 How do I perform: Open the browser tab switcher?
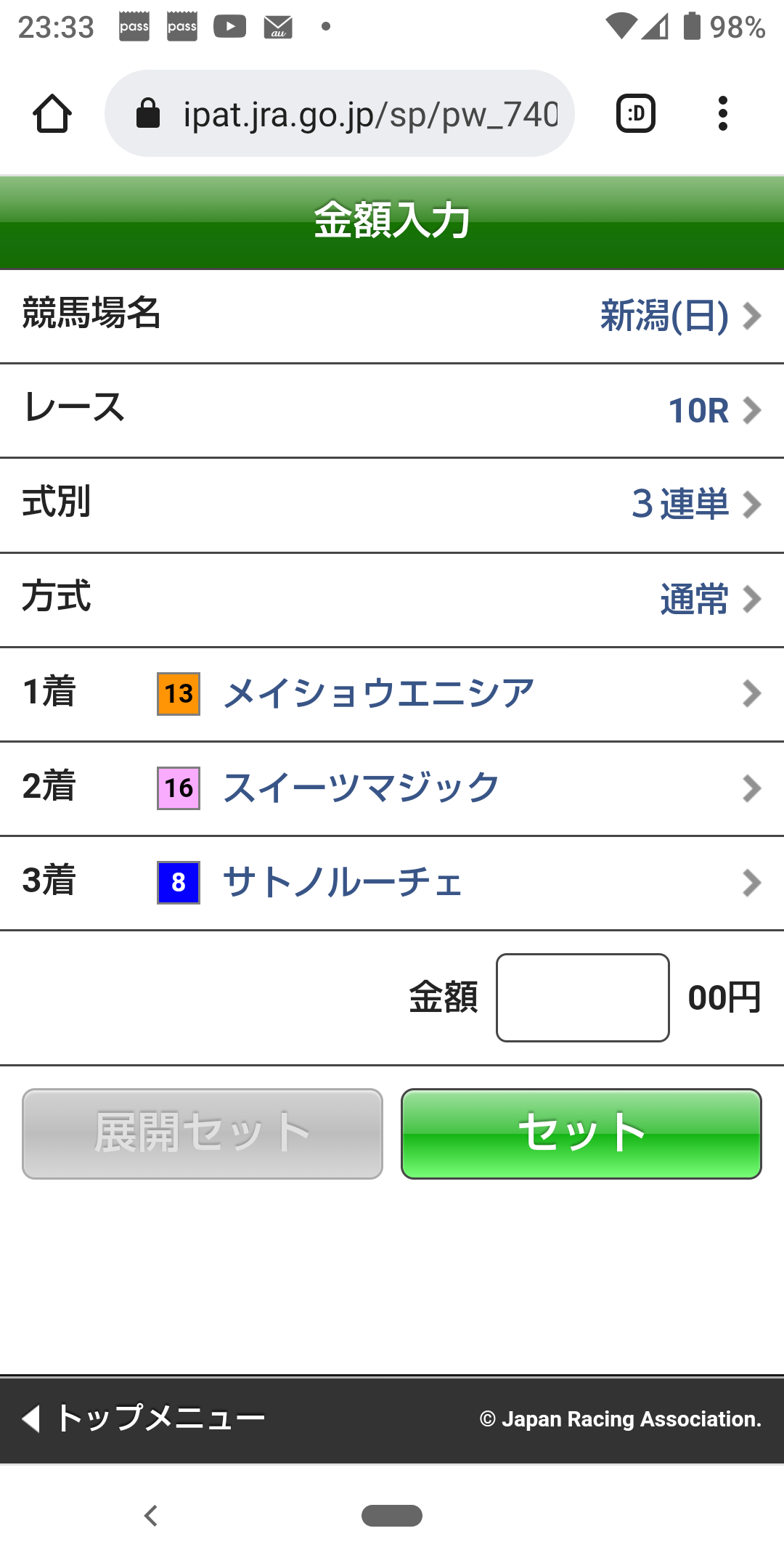635,114
